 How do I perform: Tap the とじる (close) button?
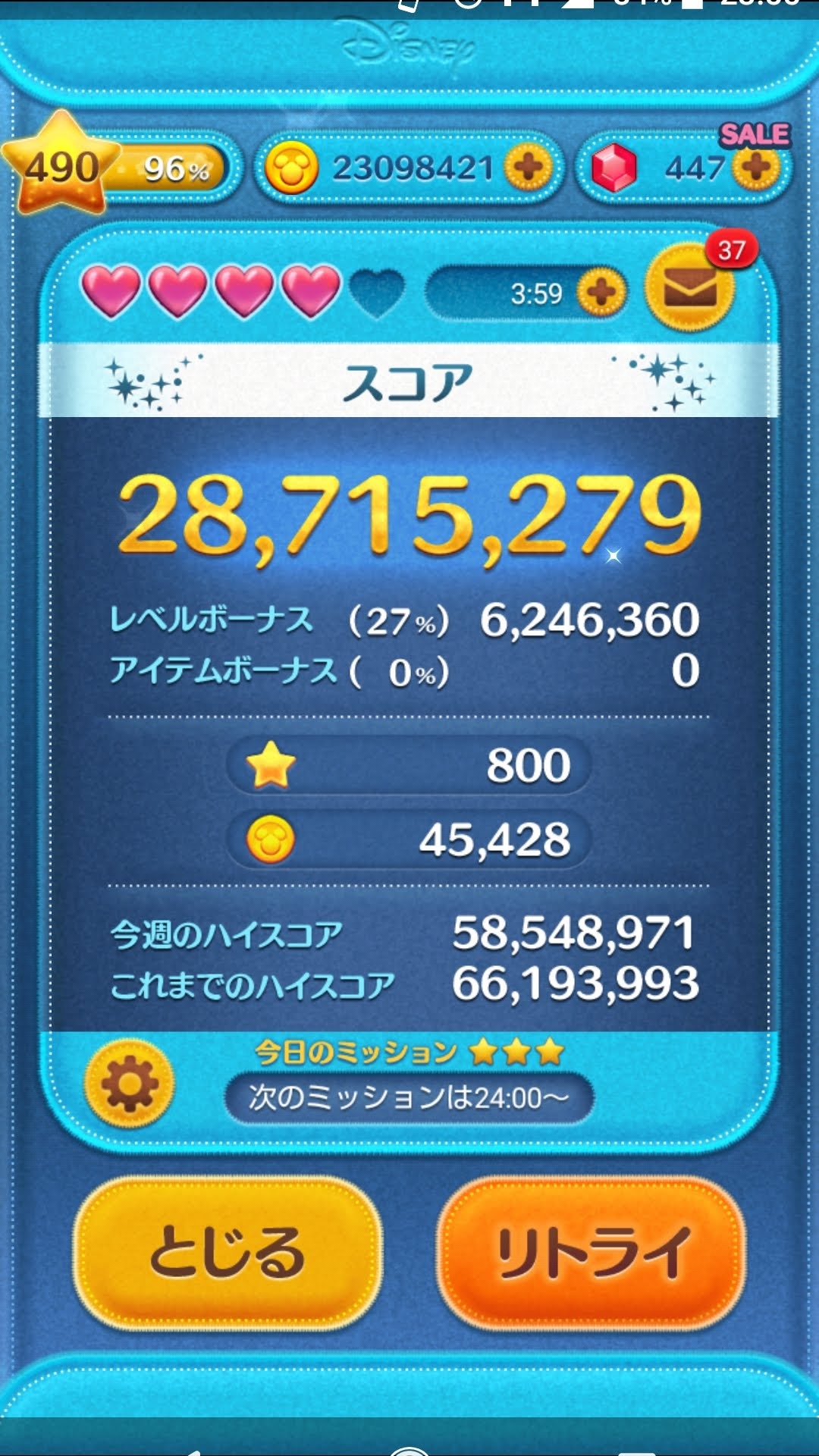tap(227, 1253)
